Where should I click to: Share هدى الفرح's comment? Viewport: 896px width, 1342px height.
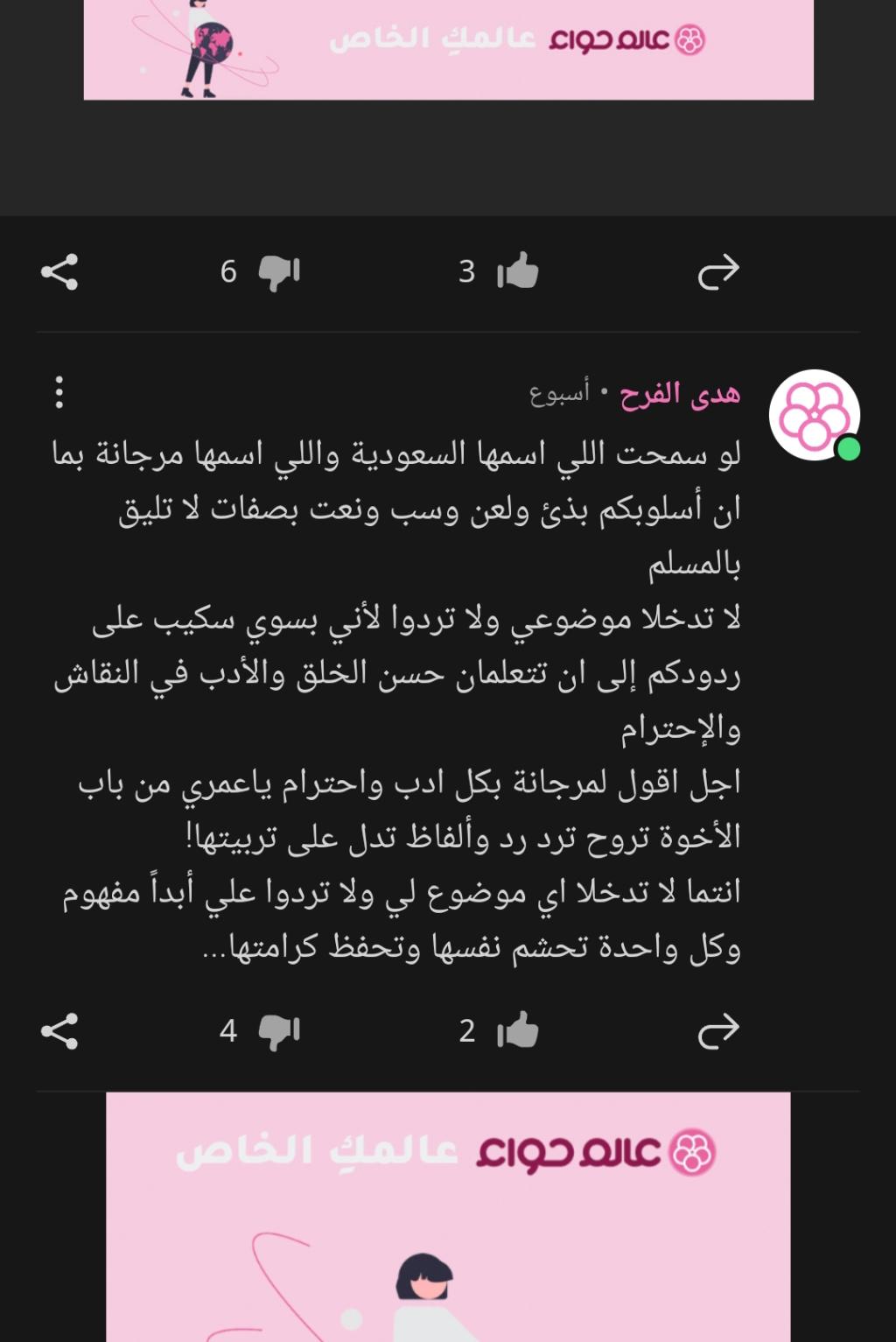pos(59,1031)
